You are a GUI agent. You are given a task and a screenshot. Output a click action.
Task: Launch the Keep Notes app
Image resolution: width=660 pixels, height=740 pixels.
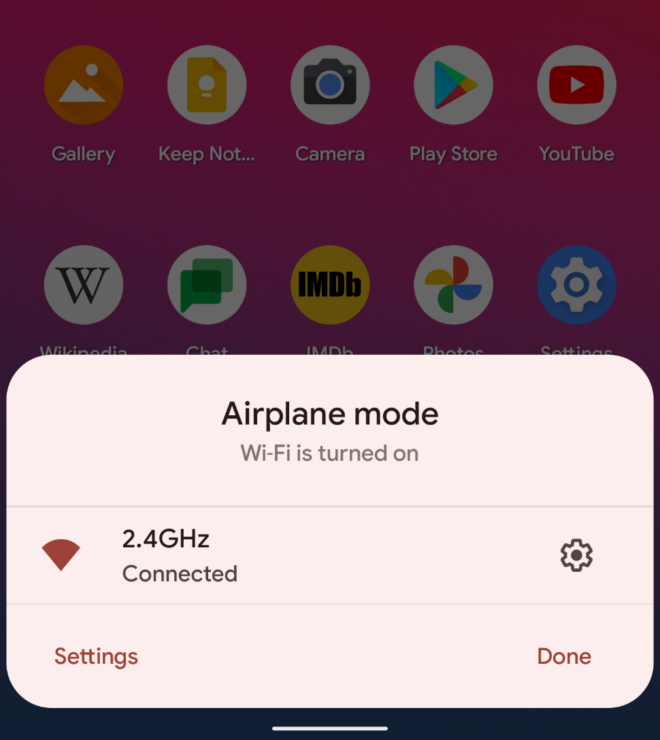coord(207,85)
